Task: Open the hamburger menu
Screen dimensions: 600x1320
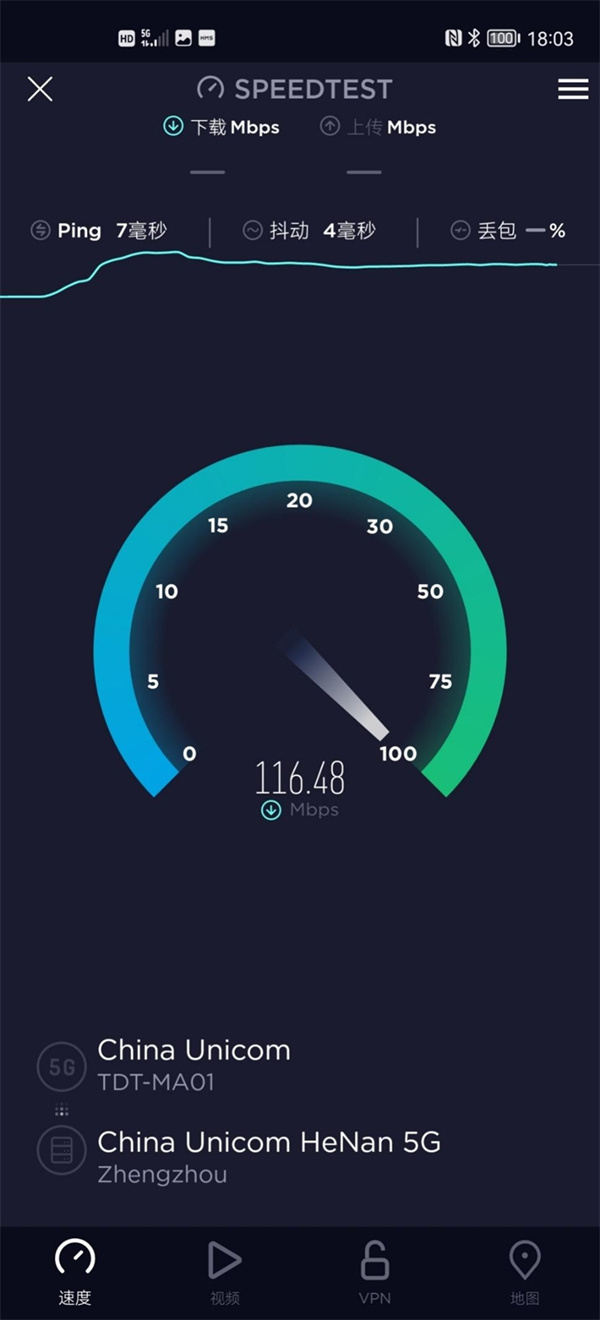Action: 572,89
